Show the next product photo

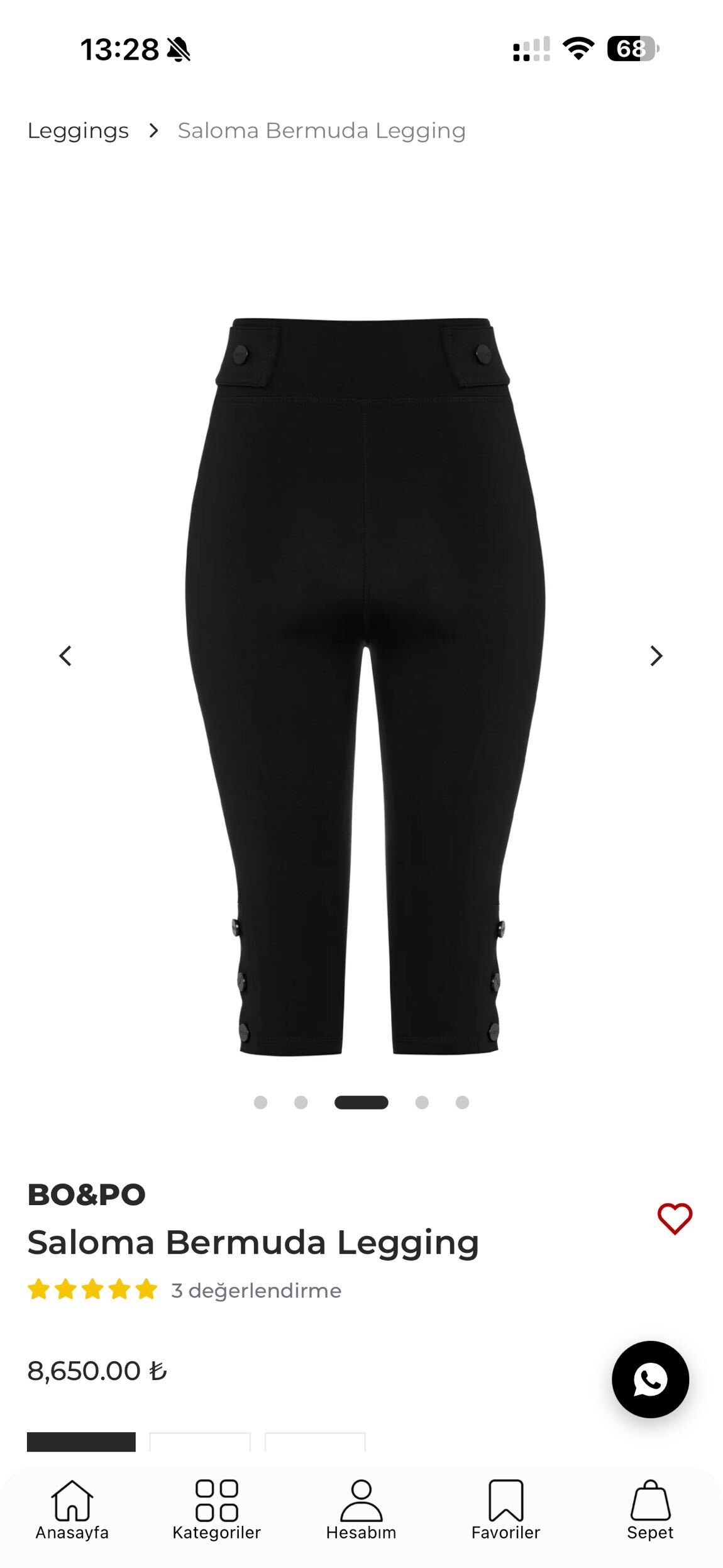(x=656, y=655)
